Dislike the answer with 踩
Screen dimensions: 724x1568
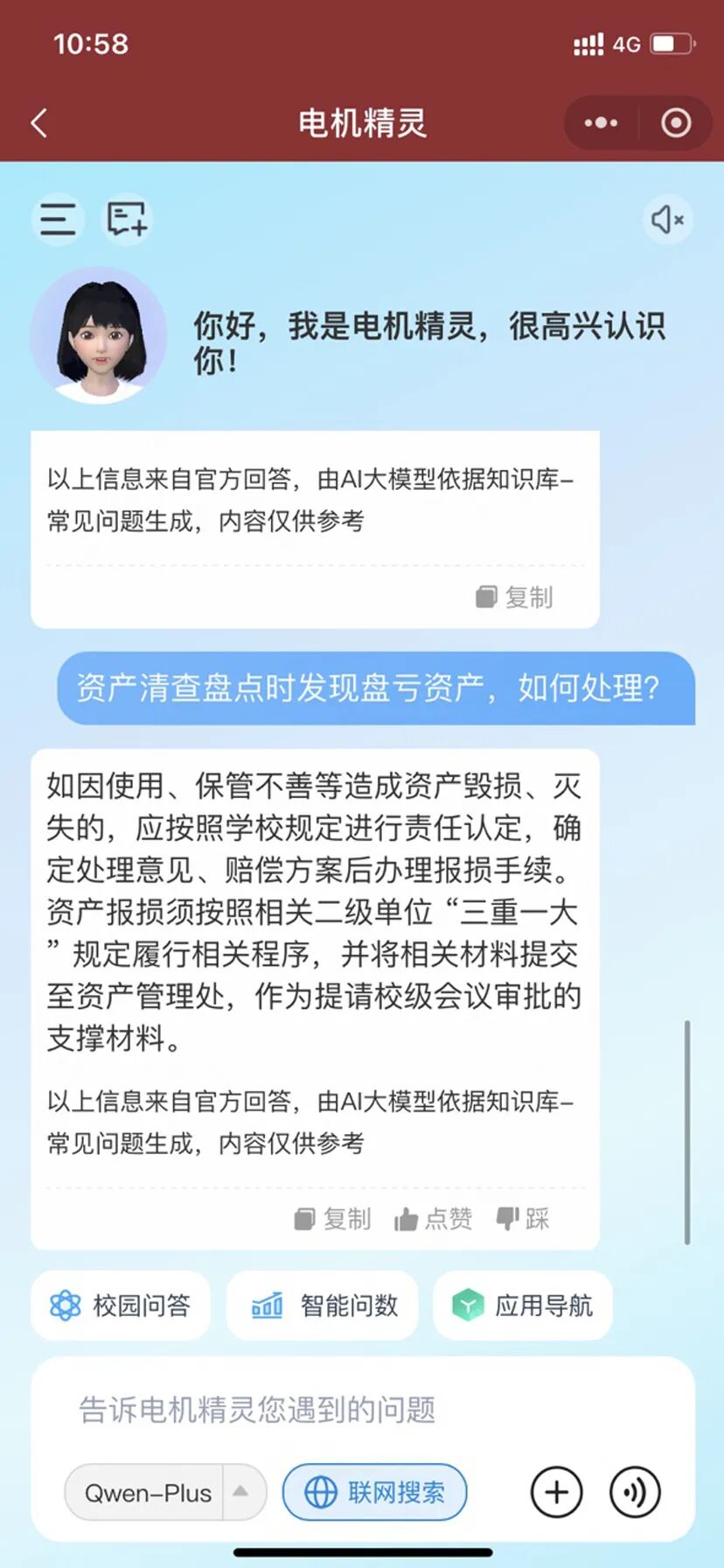coord(524,1219)
